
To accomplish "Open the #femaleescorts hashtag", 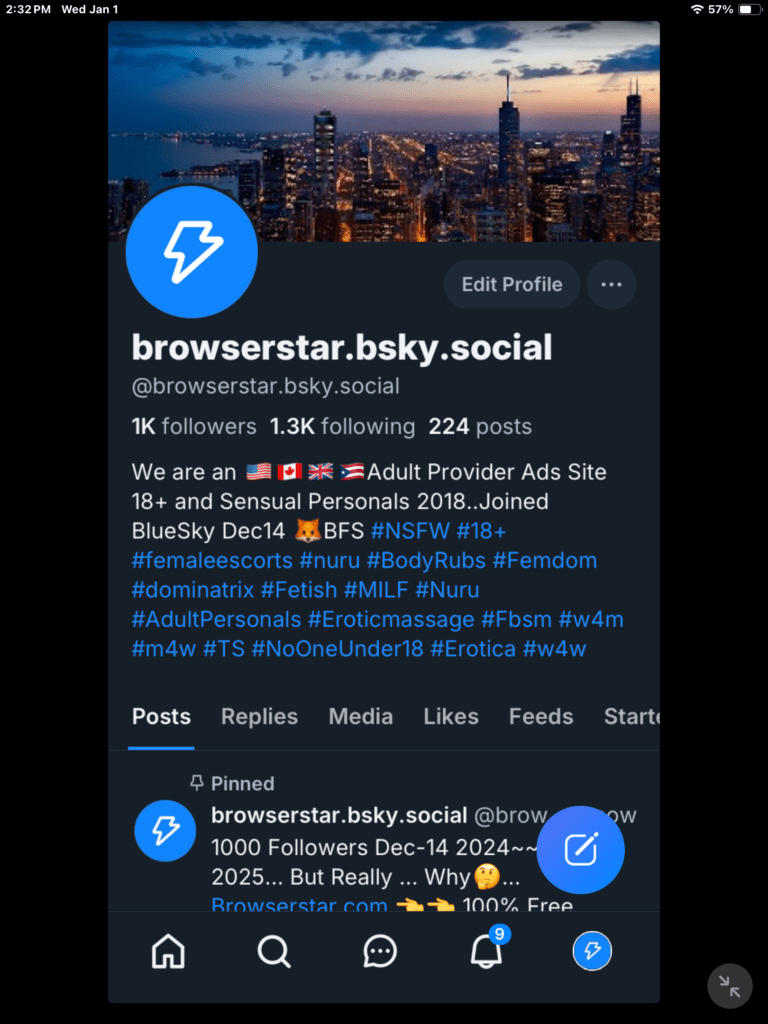I will [x=212, y=560].
